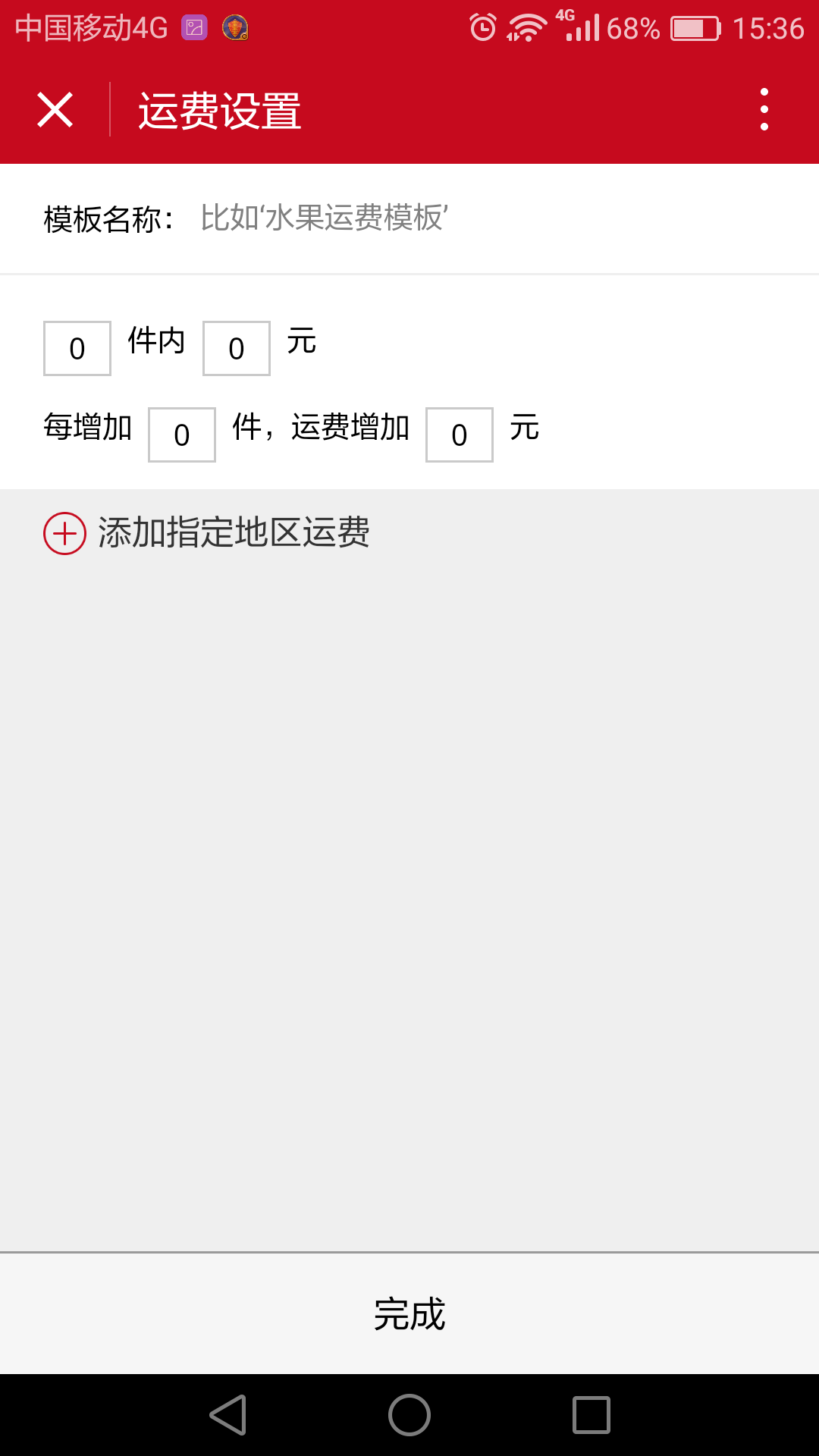This screenshot has height=1456, width=819.
Task: Tap 完成 to finish setup
Action: pos(409,1313)
